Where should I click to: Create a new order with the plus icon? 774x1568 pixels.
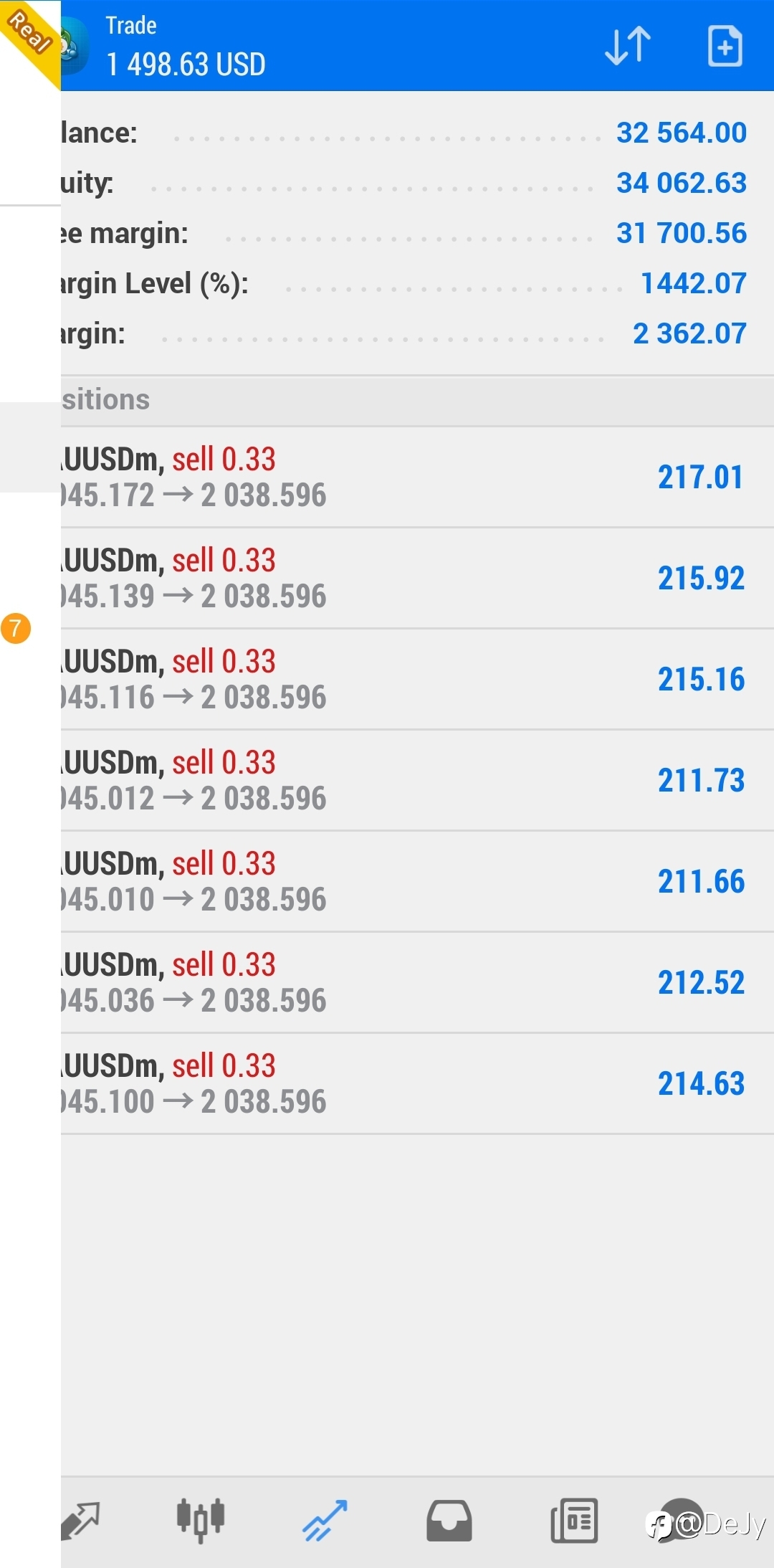725,46
